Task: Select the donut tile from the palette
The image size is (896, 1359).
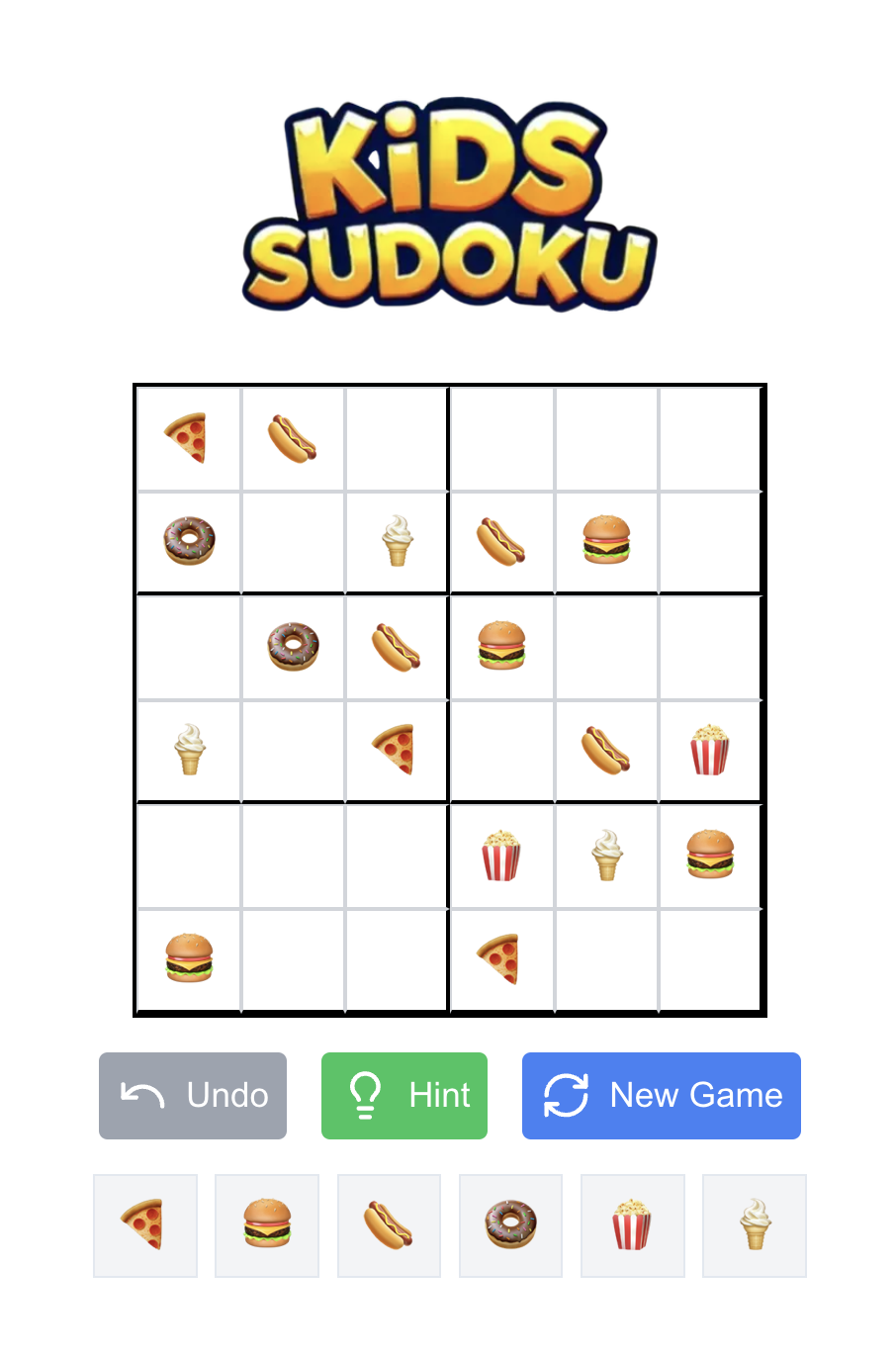Action: (x=510, y=1225)
